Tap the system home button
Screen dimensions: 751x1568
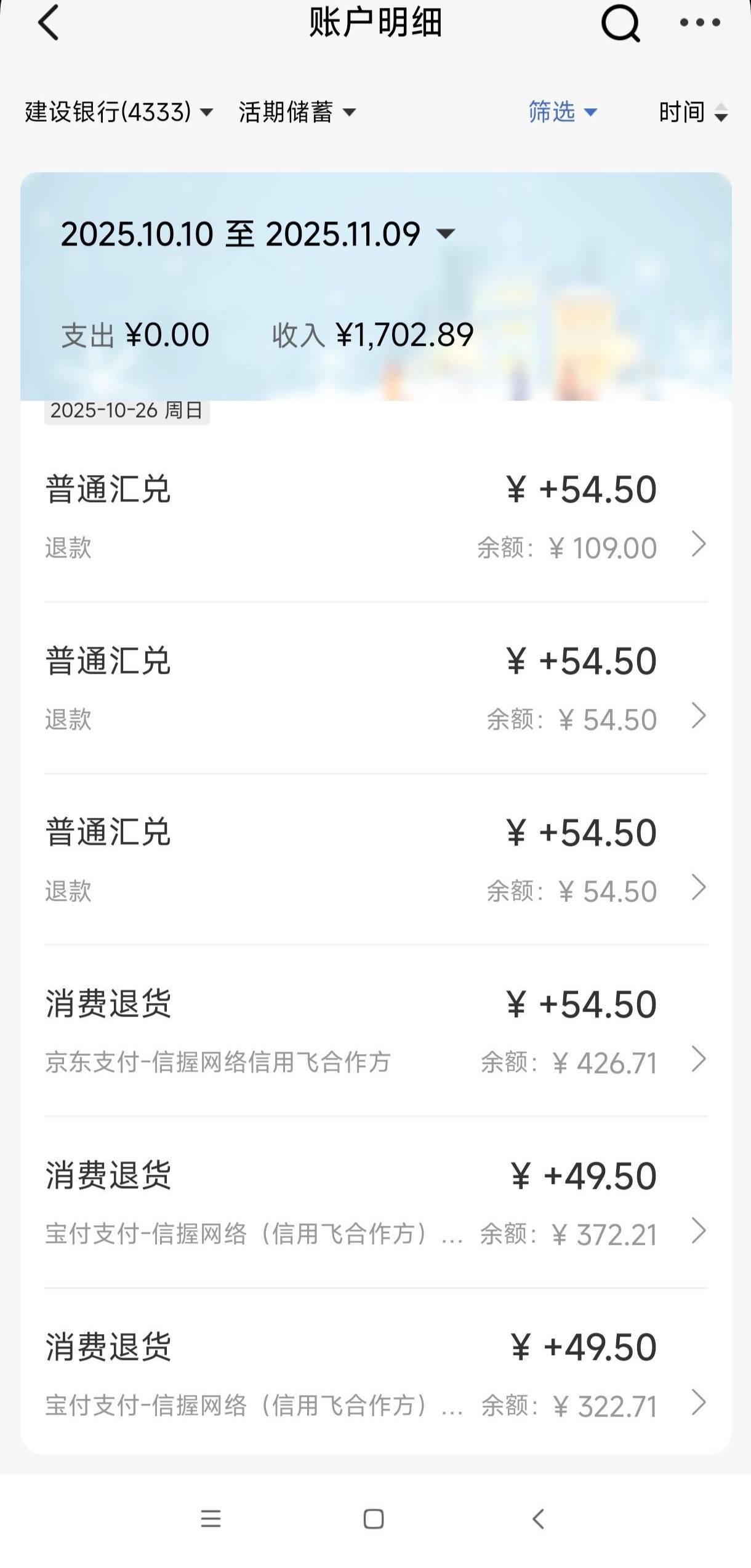coord(374,1519)
